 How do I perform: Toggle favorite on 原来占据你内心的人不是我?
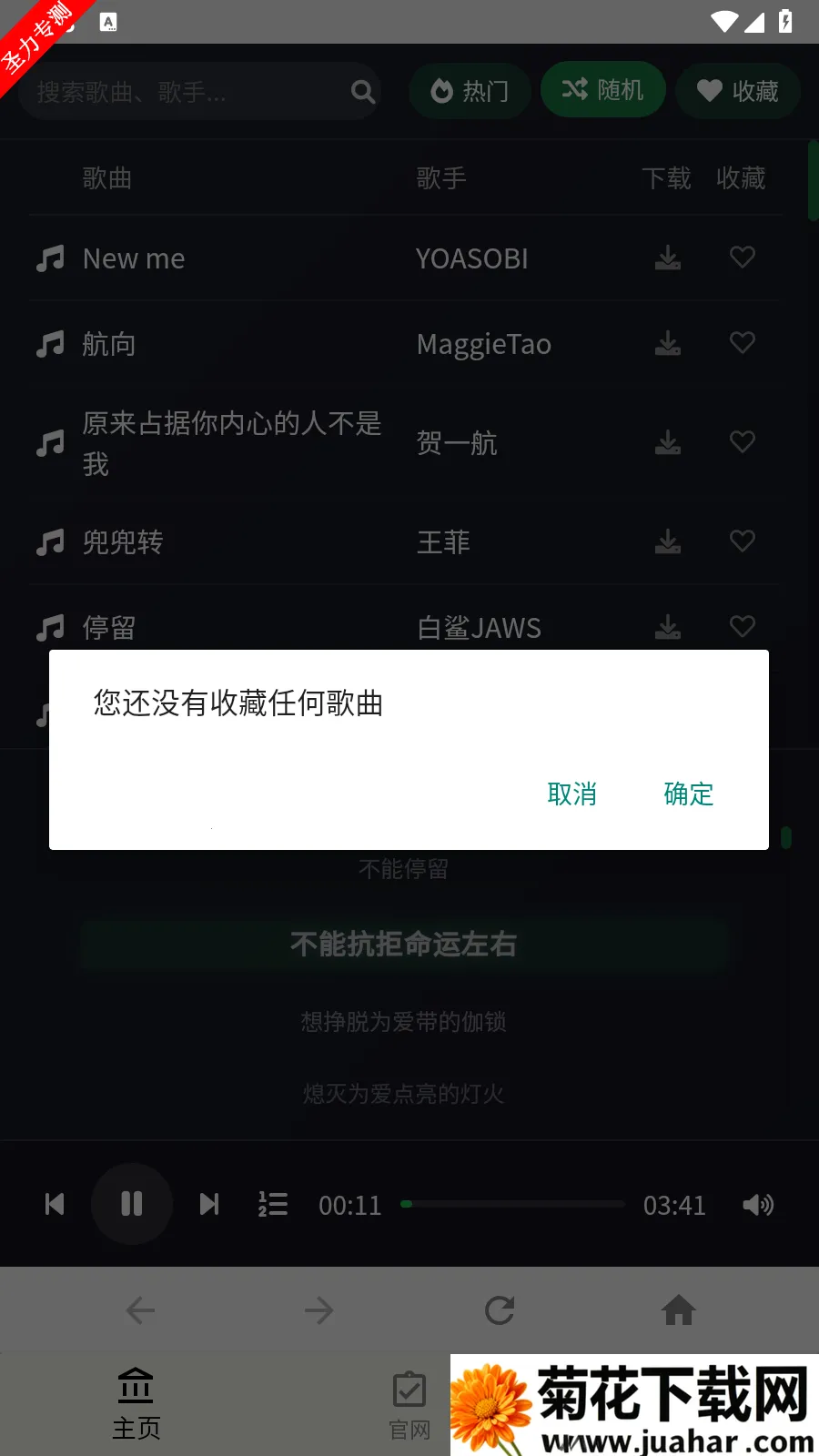(742, 442)
